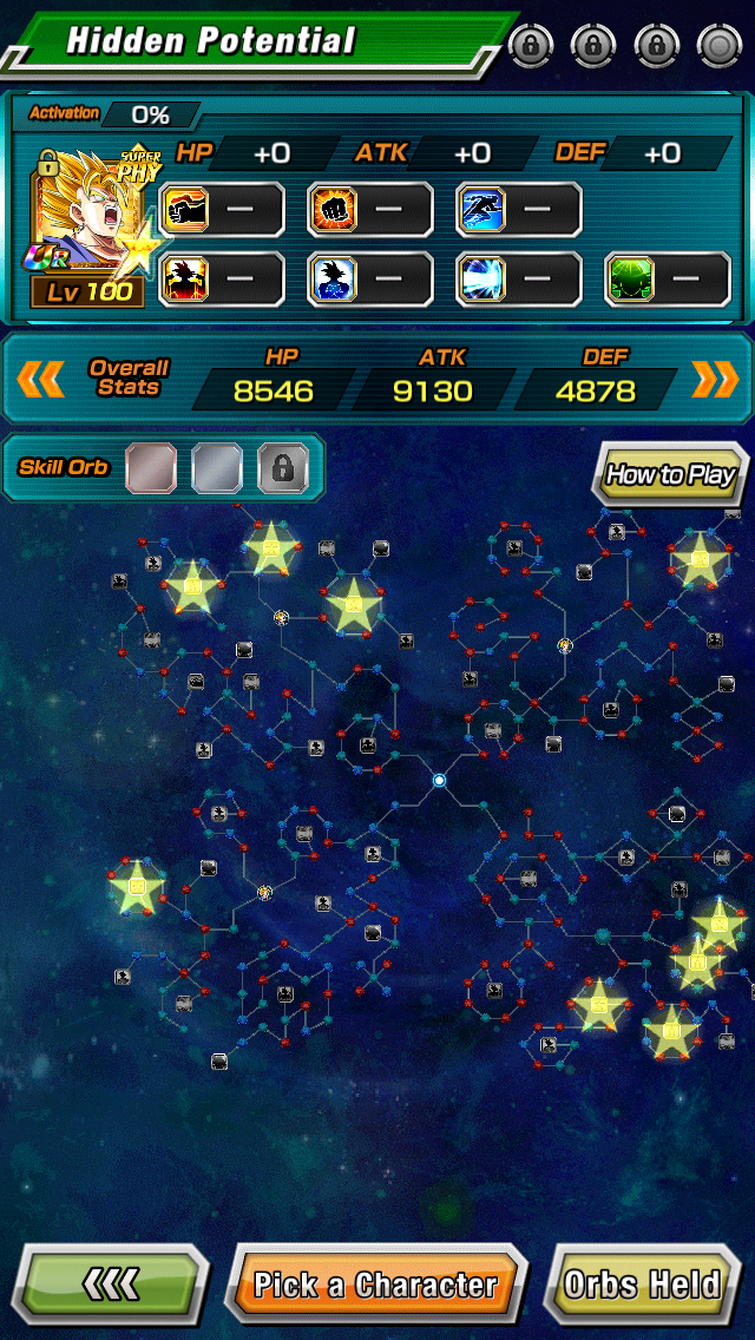Select the first Skill Orb slot
The image size is (755, 1340).
[151, 468]
